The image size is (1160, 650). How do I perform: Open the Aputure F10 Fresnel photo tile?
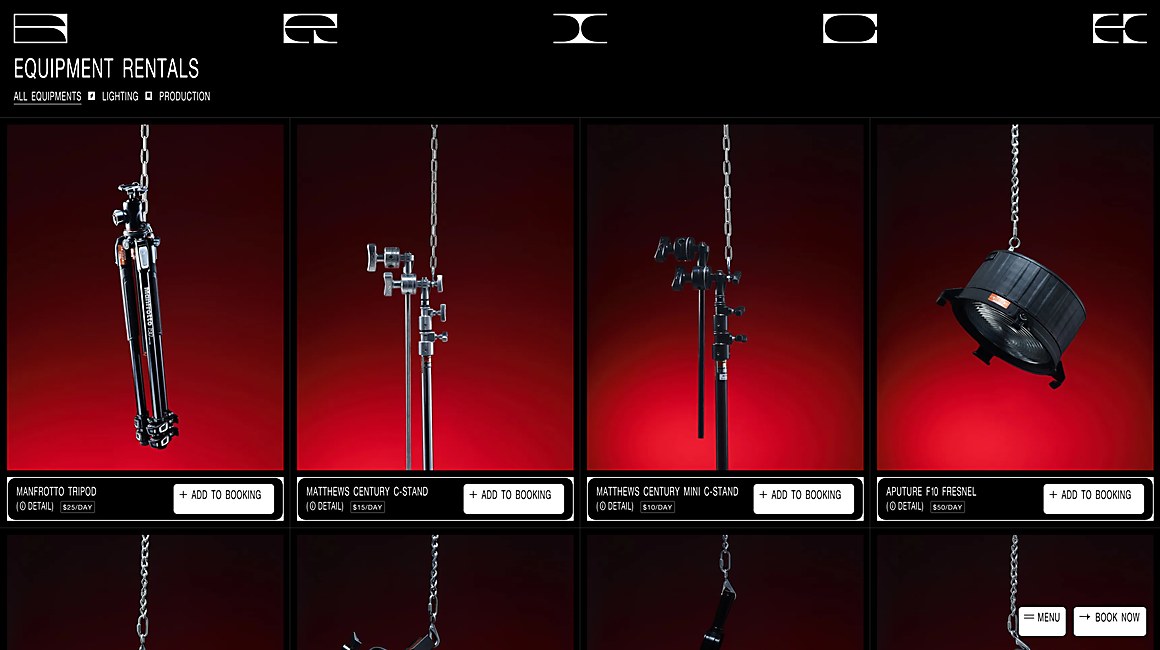click(1015, 297)
